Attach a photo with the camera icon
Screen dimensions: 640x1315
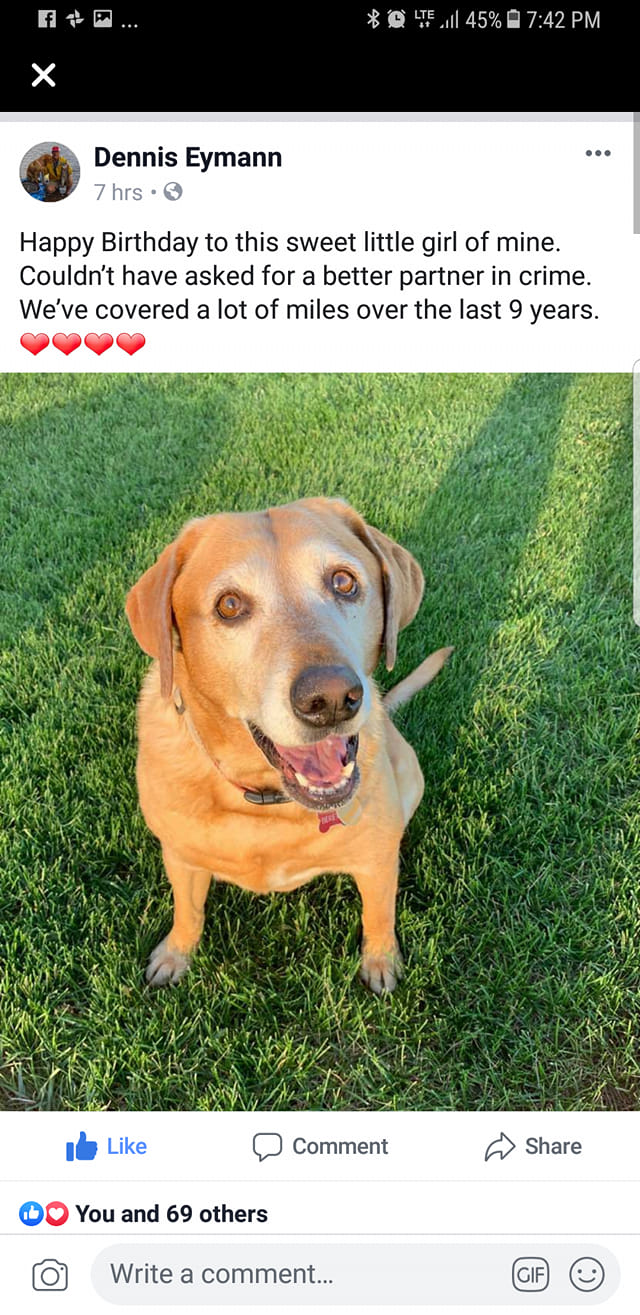tap(49, 1275)
